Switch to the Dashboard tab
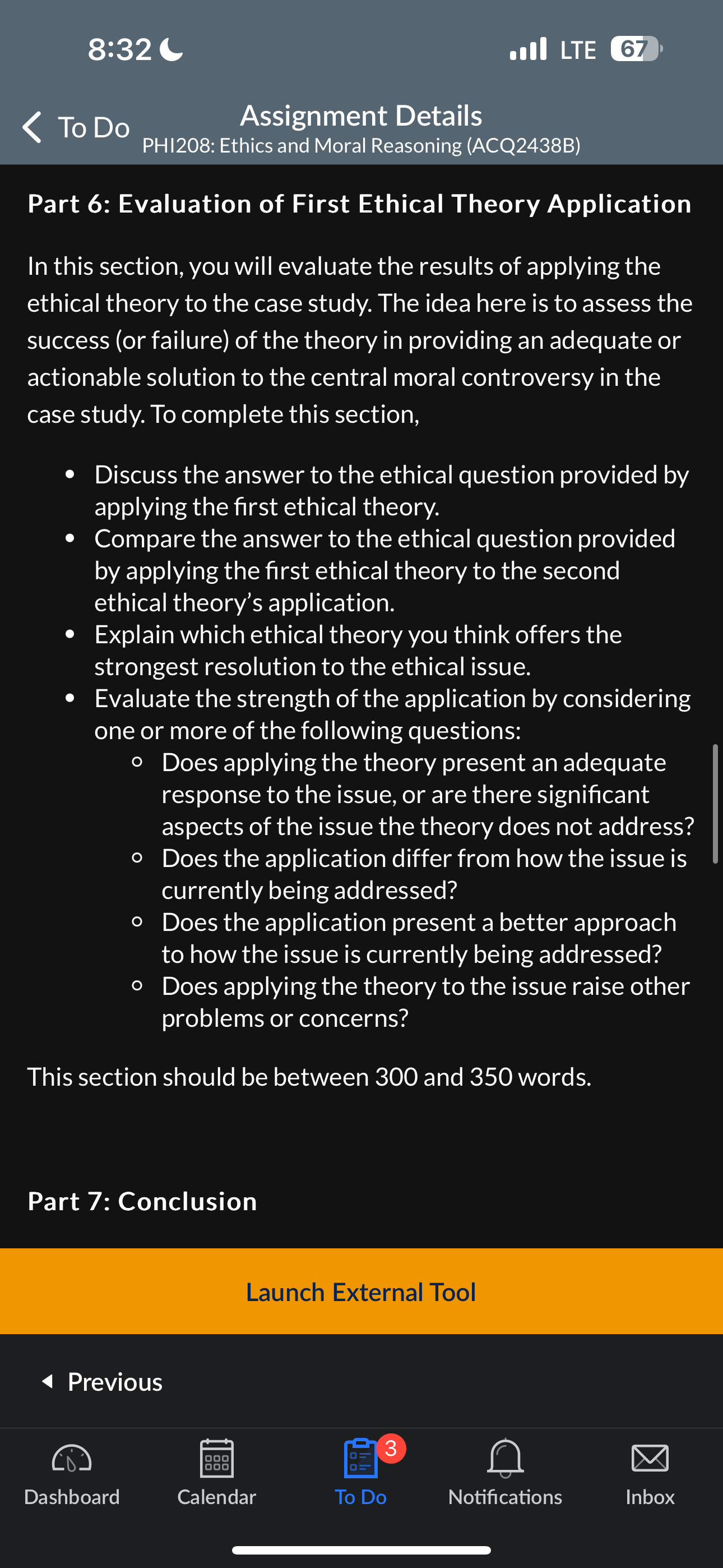This screenshot has height=1568, width=723. coord(72,1473)
